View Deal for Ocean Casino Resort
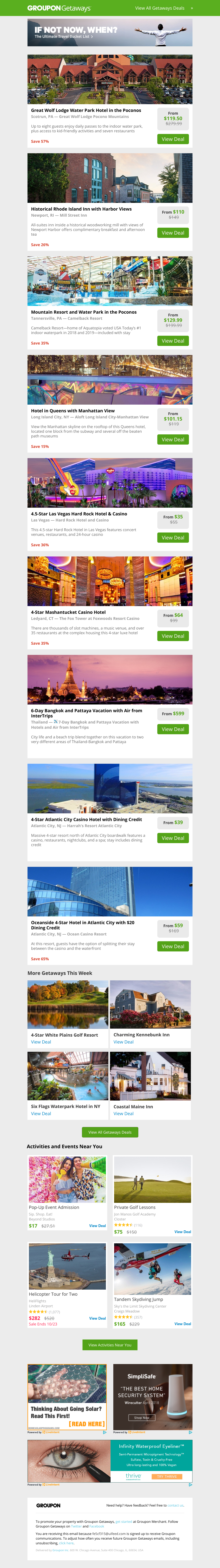Image resolution: width=220 pixels, height=1568 pixels. click(x=173, y=946)
